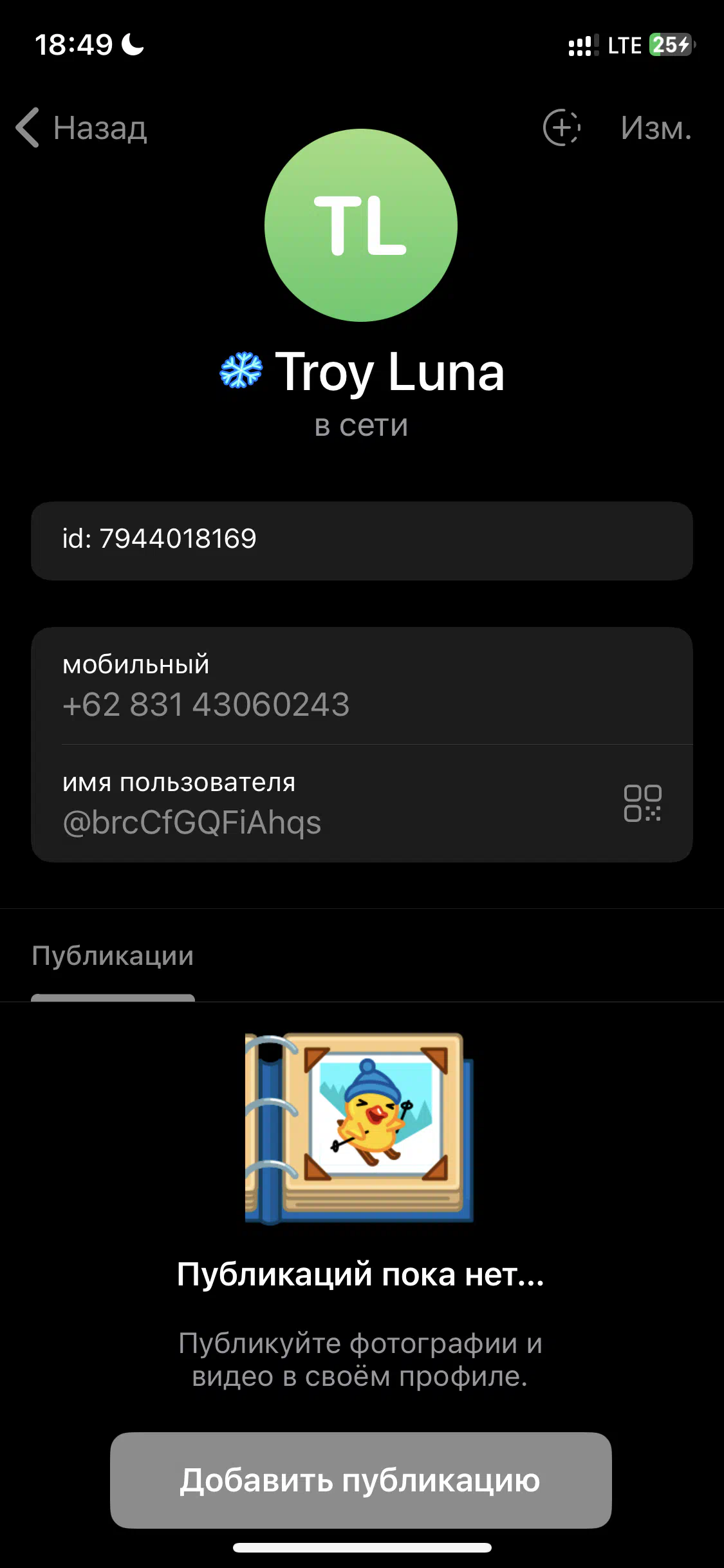Tap the username @brcCfGQFiAhqs row
Viewport: 724px width, 1568px height.
point(362,803)
